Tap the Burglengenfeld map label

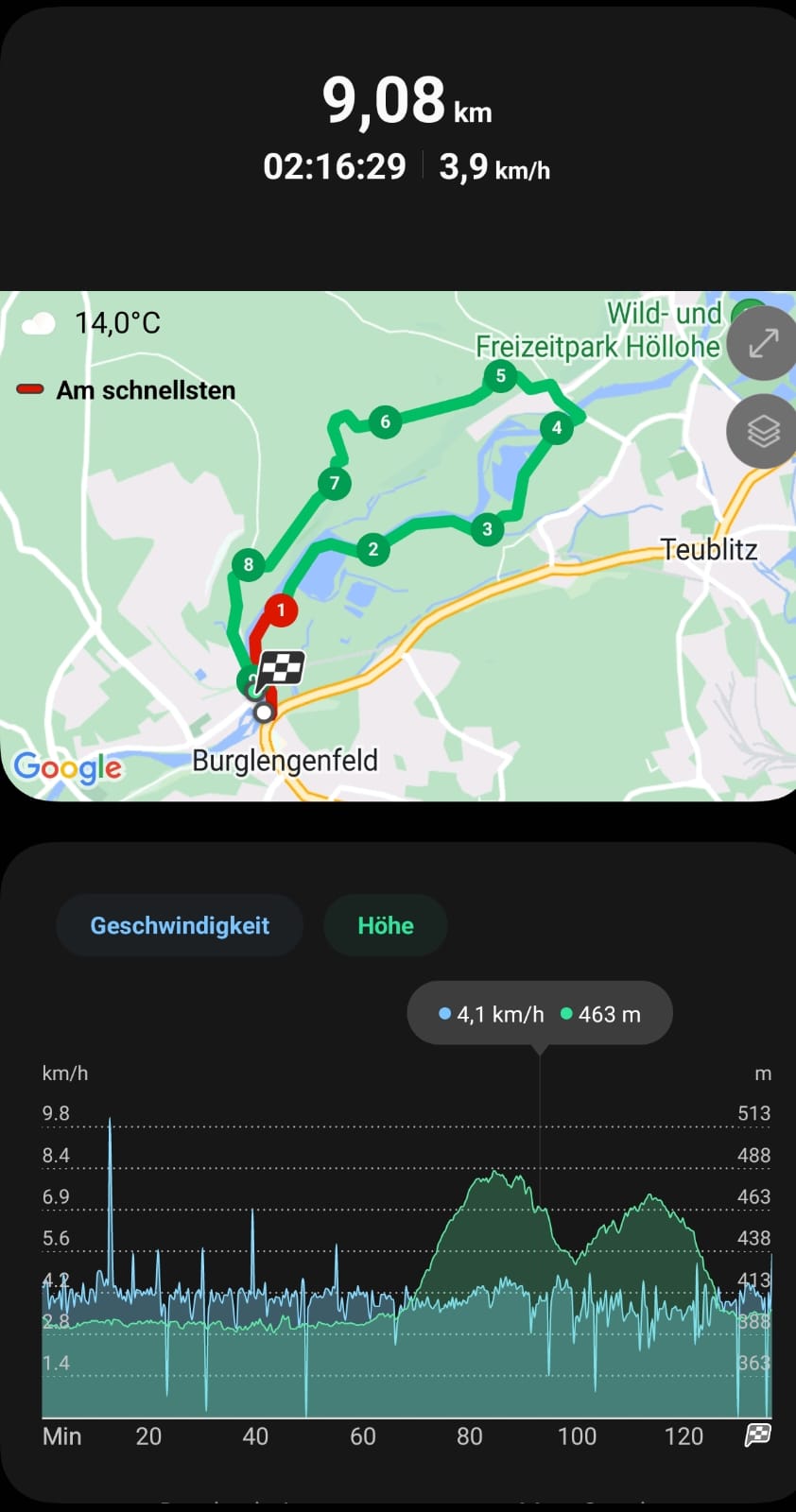click(x=284, y=761)
